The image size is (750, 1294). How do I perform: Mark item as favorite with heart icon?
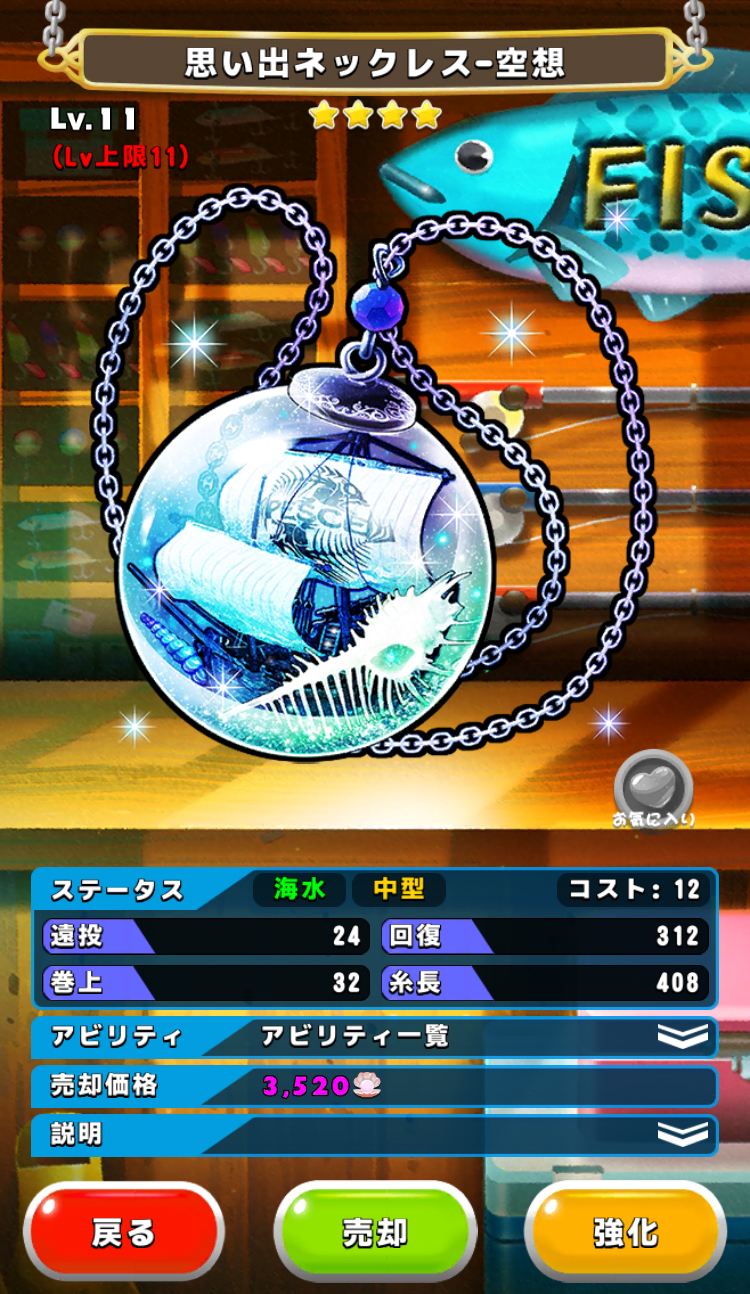[653, 783]
